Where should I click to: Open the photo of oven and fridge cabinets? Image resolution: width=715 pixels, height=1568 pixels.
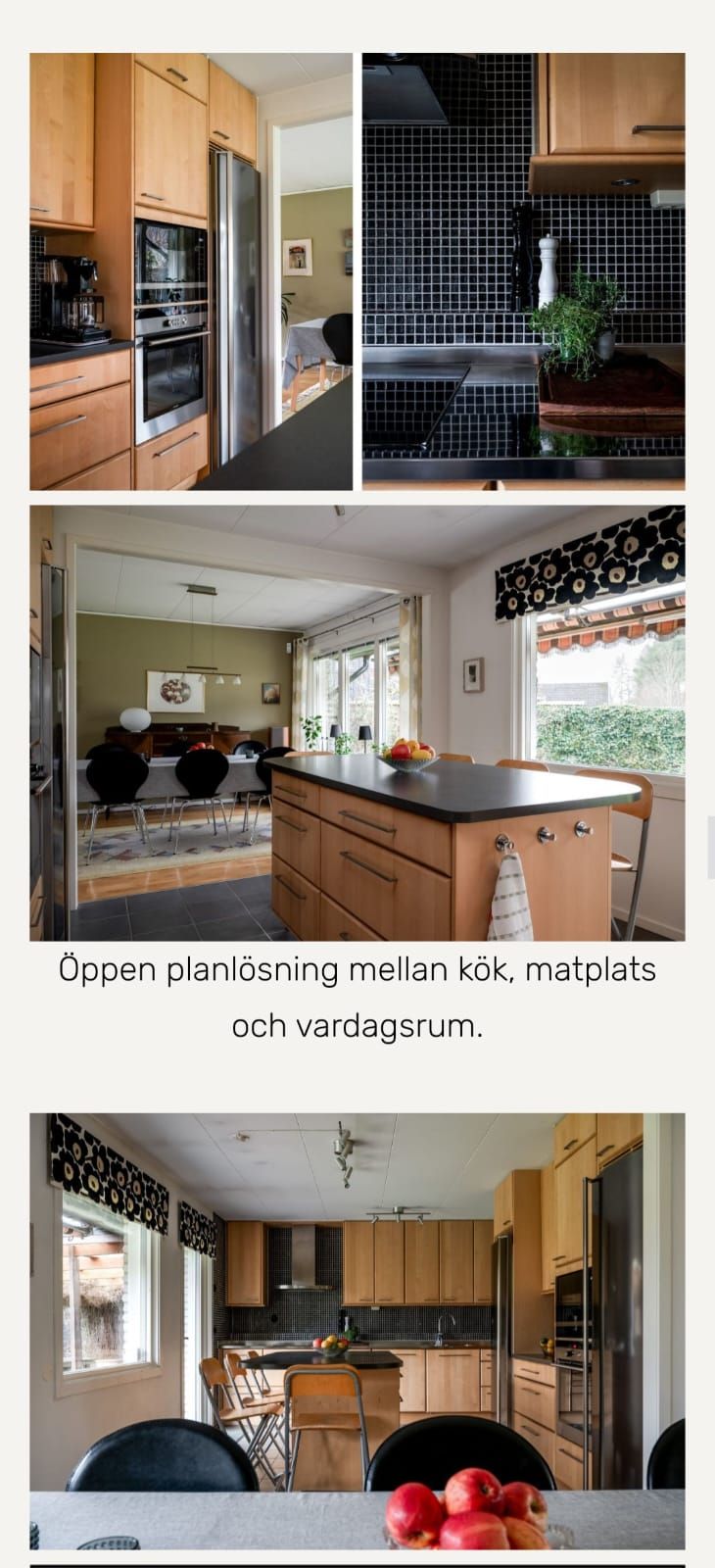coord(191,271)
